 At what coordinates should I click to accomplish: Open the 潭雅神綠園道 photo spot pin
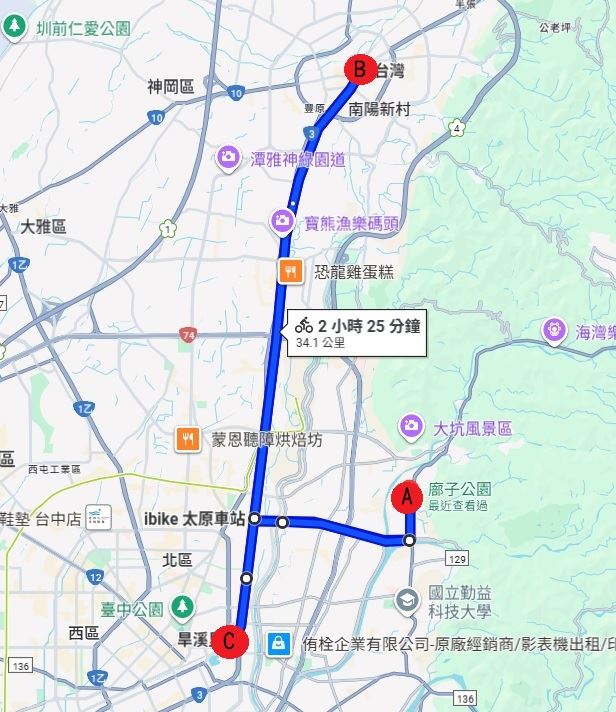pyautogui.click(x=229, y=158)
